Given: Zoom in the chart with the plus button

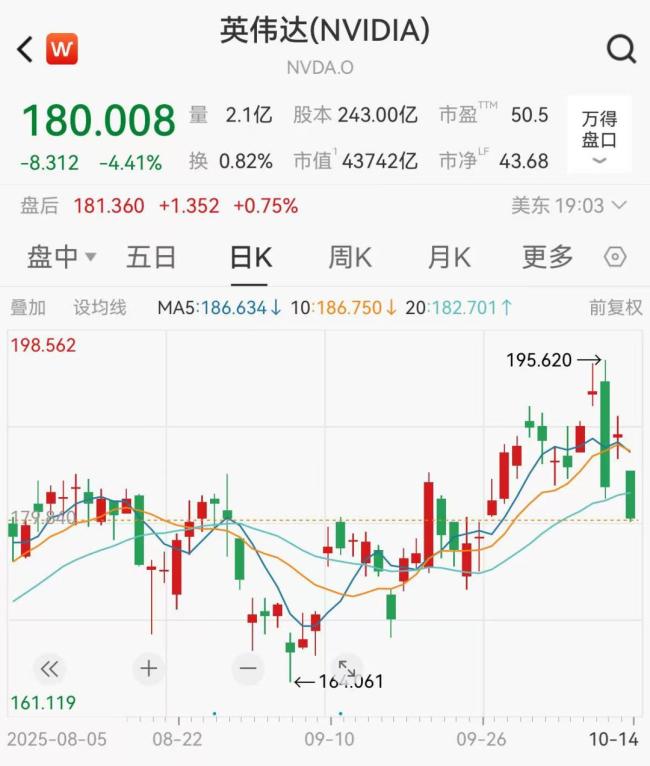Looking at the screenshot, I should coord(149,668).
